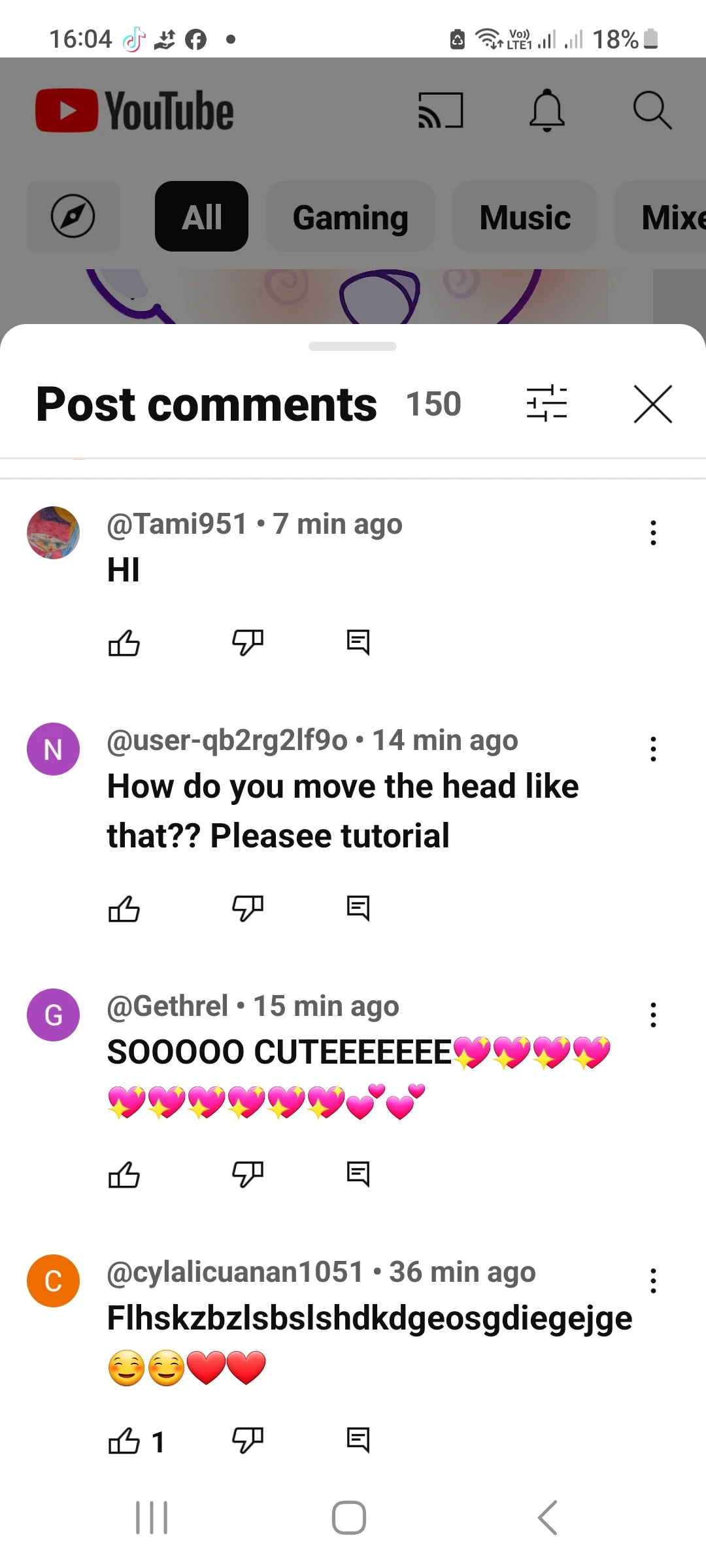Reply to the comment by @Gethrel
The width and height of the screenshot is (706, 1568).
click(358, 1174)
